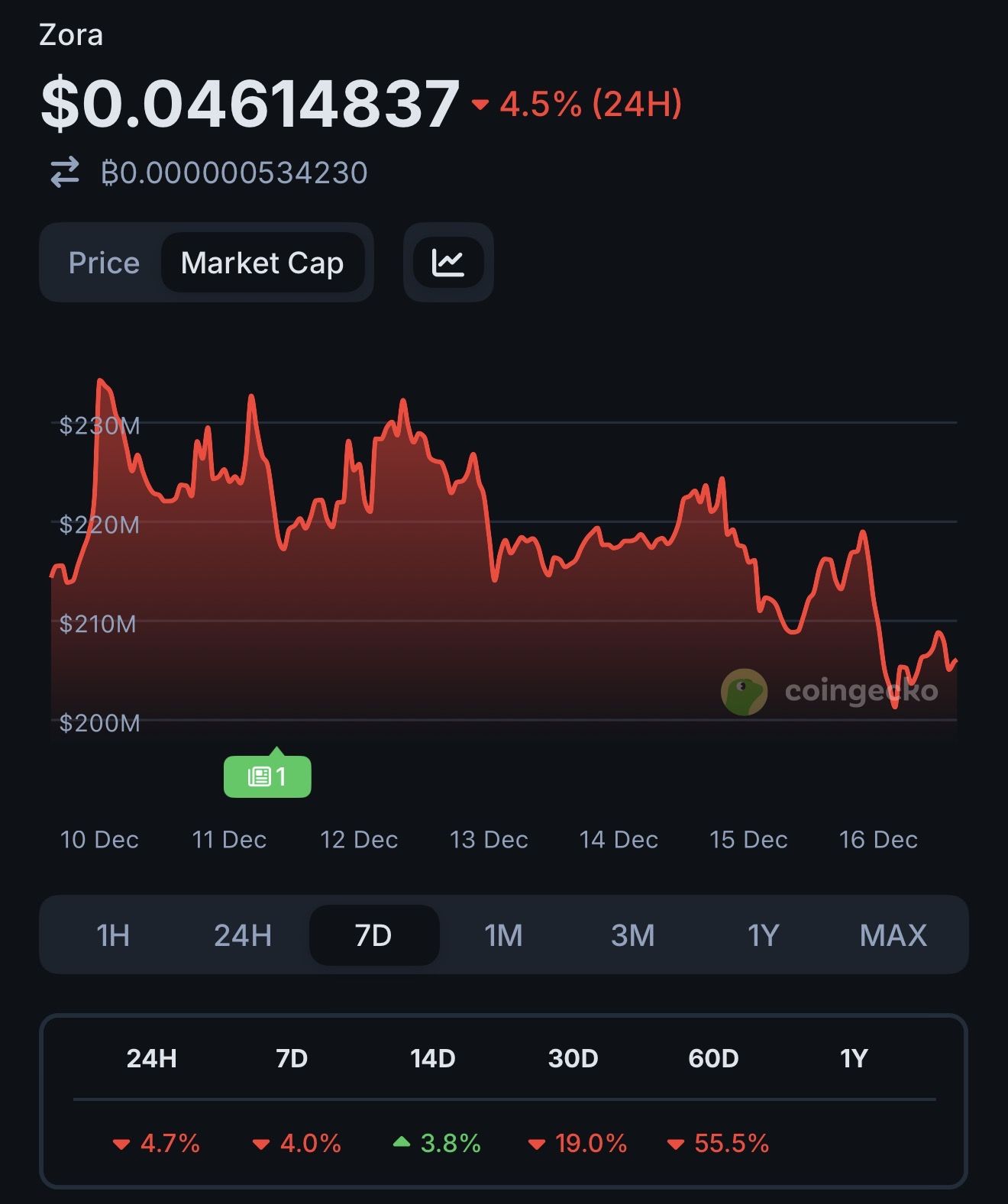
Task: Swap the currency conversion arrows
Action: point(65,173)
